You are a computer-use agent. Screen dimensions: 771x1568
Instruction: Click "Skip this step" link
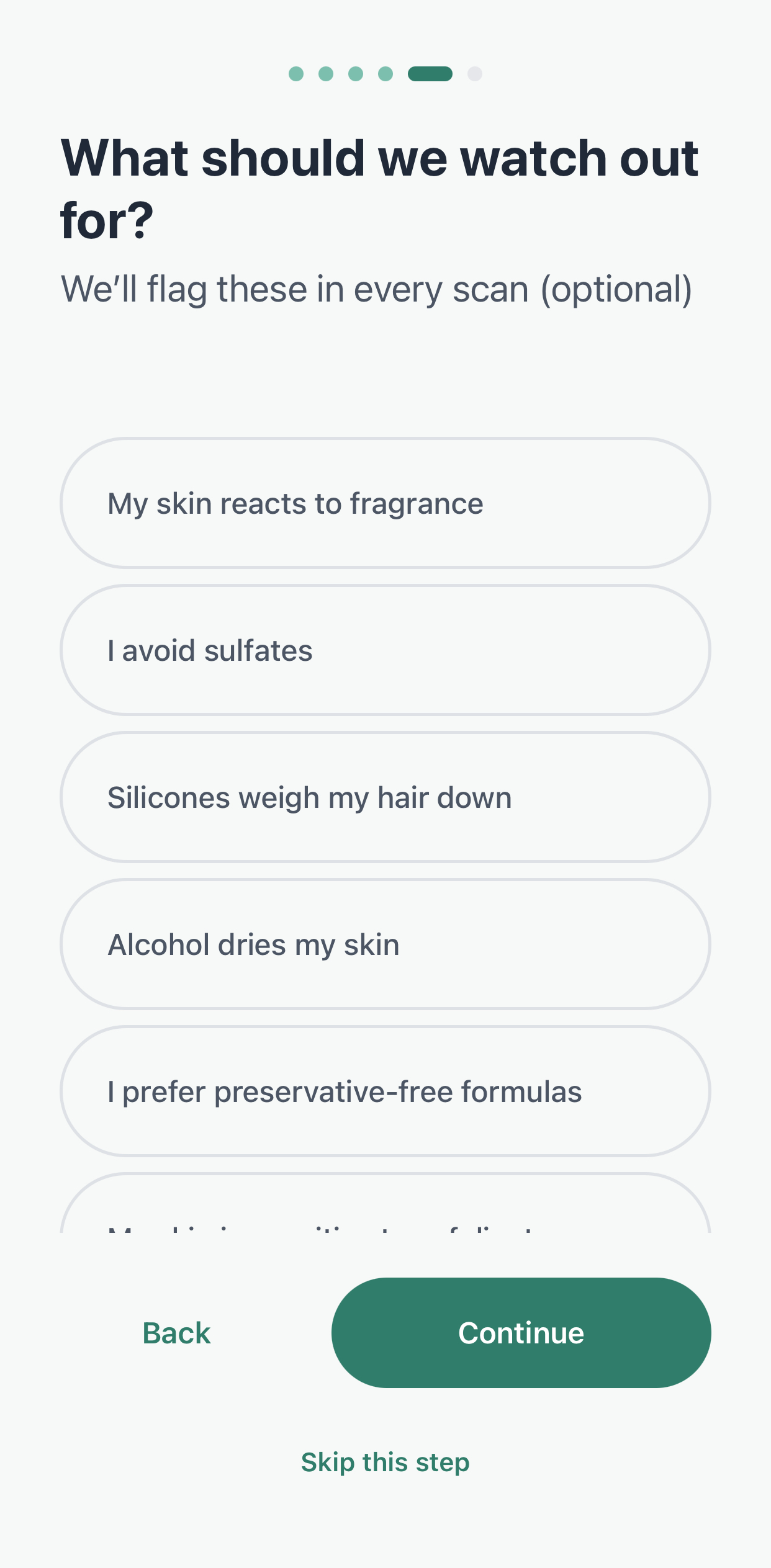point(385,1462)
